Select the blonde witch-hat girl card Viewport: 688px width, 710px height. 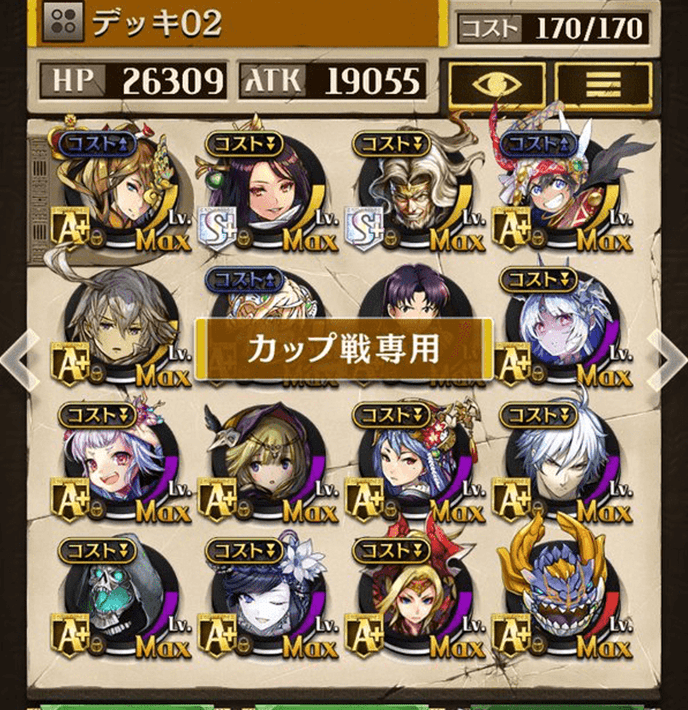(258, 462)
